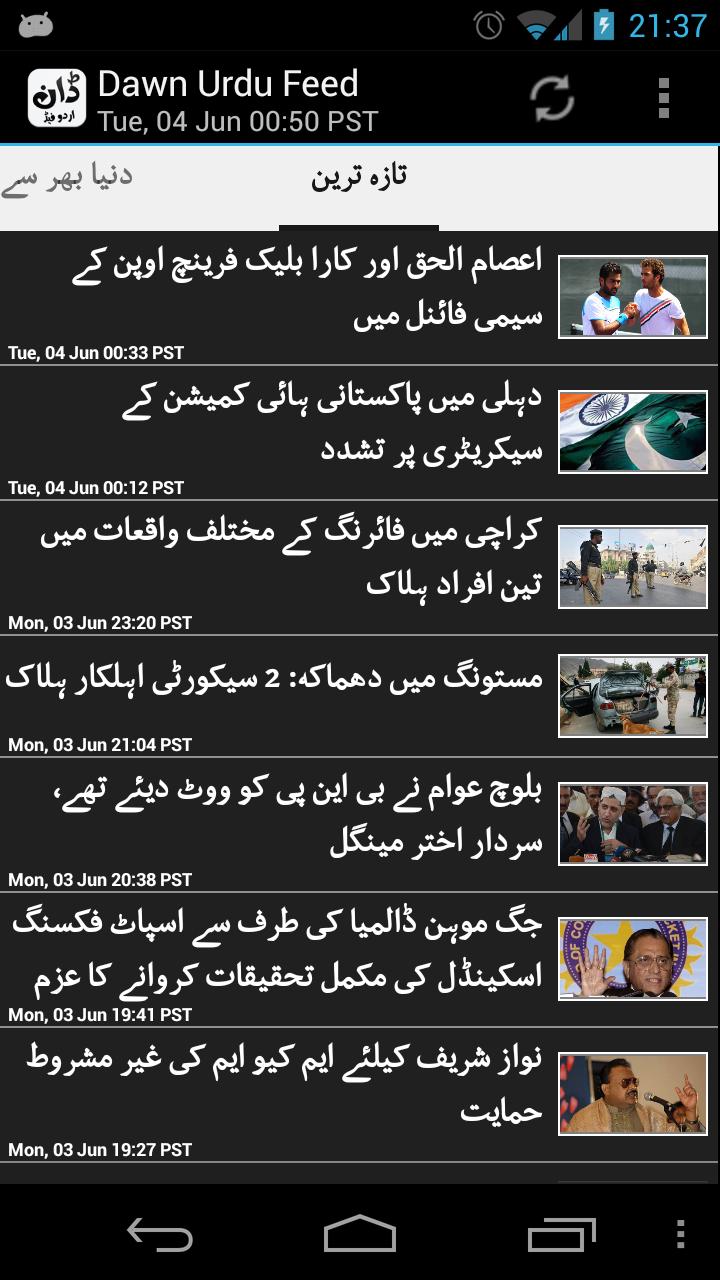Select the تازہ ترین tab

click(x=359, y=180)
